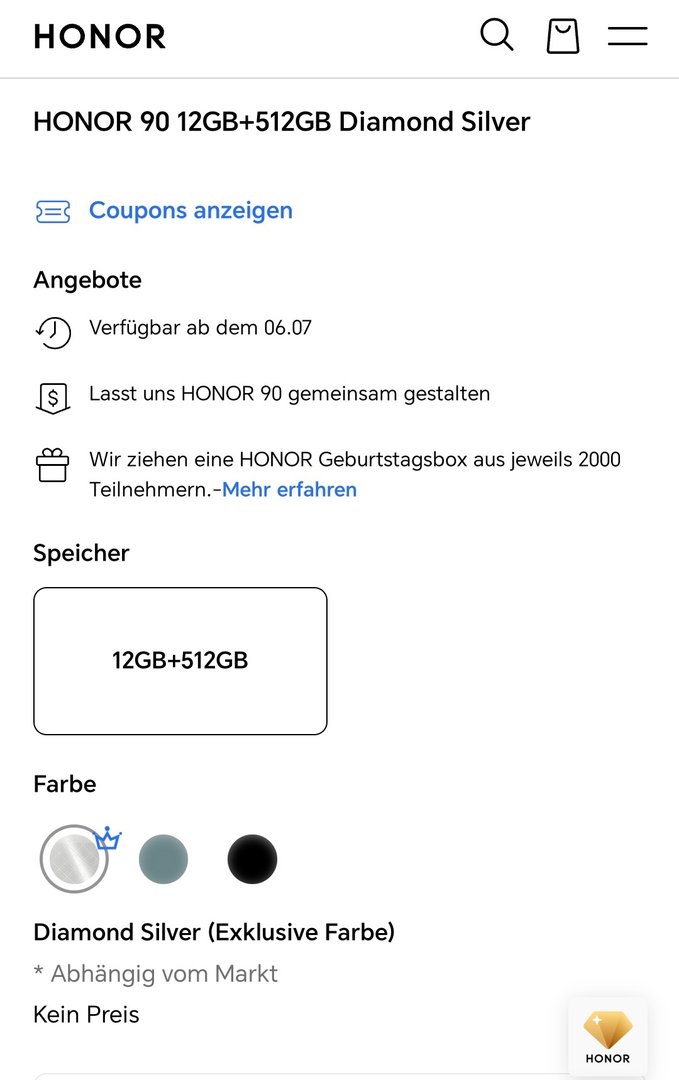The image size is (679, 1080).
Task: Open the shopping bag
Action: pyautogui.click(x=563, y=37)
